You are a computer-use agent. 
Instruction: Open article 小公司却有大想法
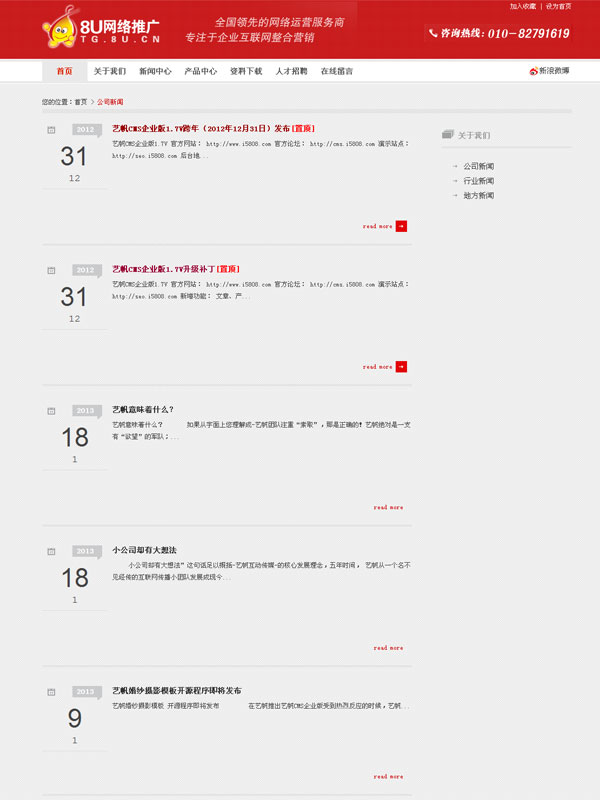point(144,550)
